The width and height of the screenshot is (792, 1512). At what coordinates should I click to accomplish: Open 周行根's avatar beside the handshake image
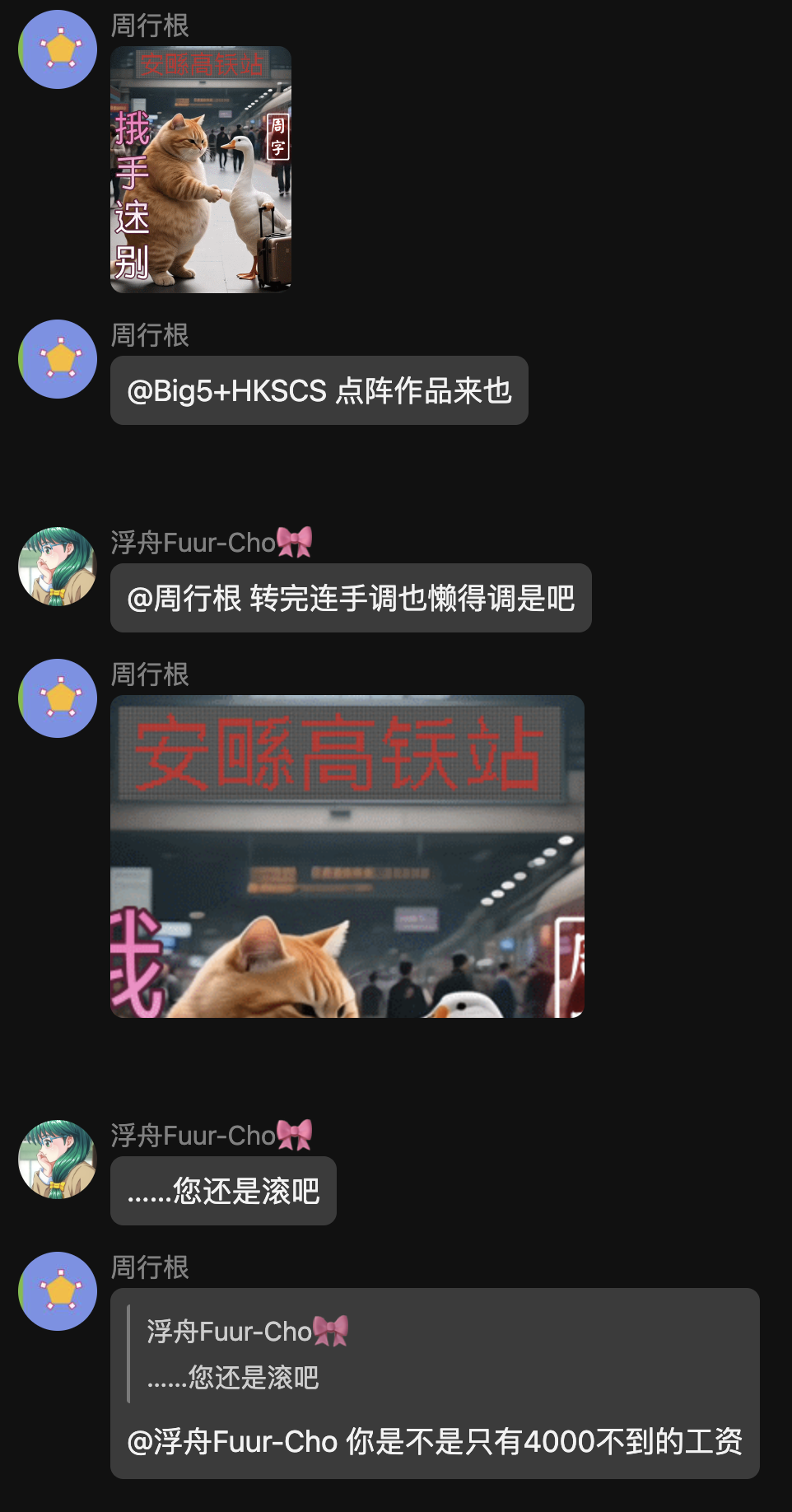[x=58, y=49]
